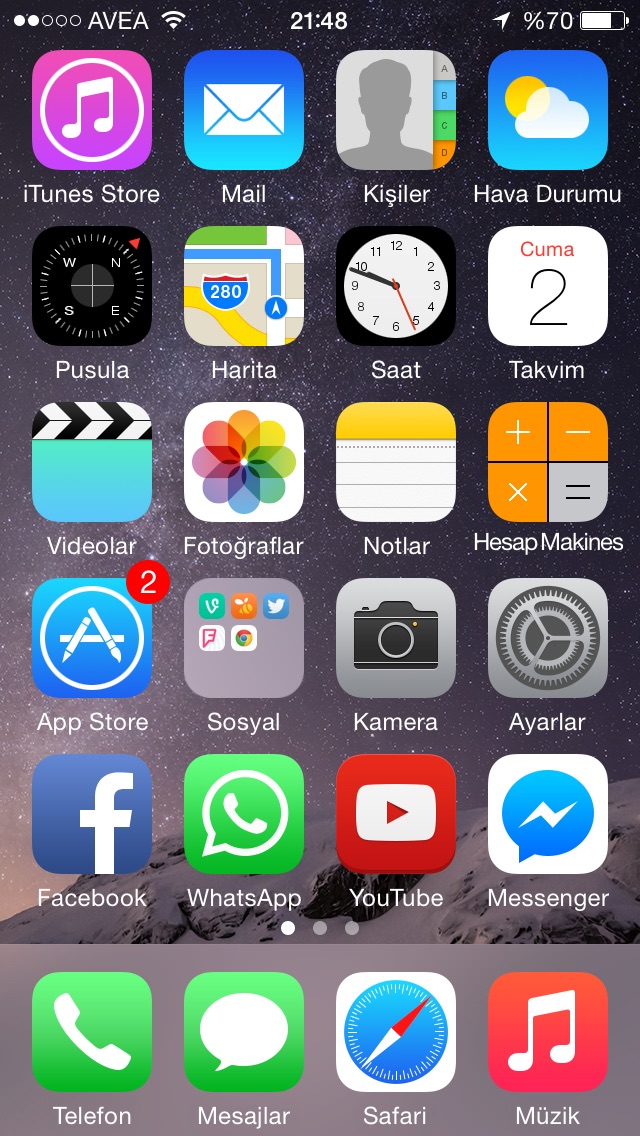This screenshot has height=1136, width=640.
Task: Check Hava Durumu weather app
Action: (x=548, y=110)
